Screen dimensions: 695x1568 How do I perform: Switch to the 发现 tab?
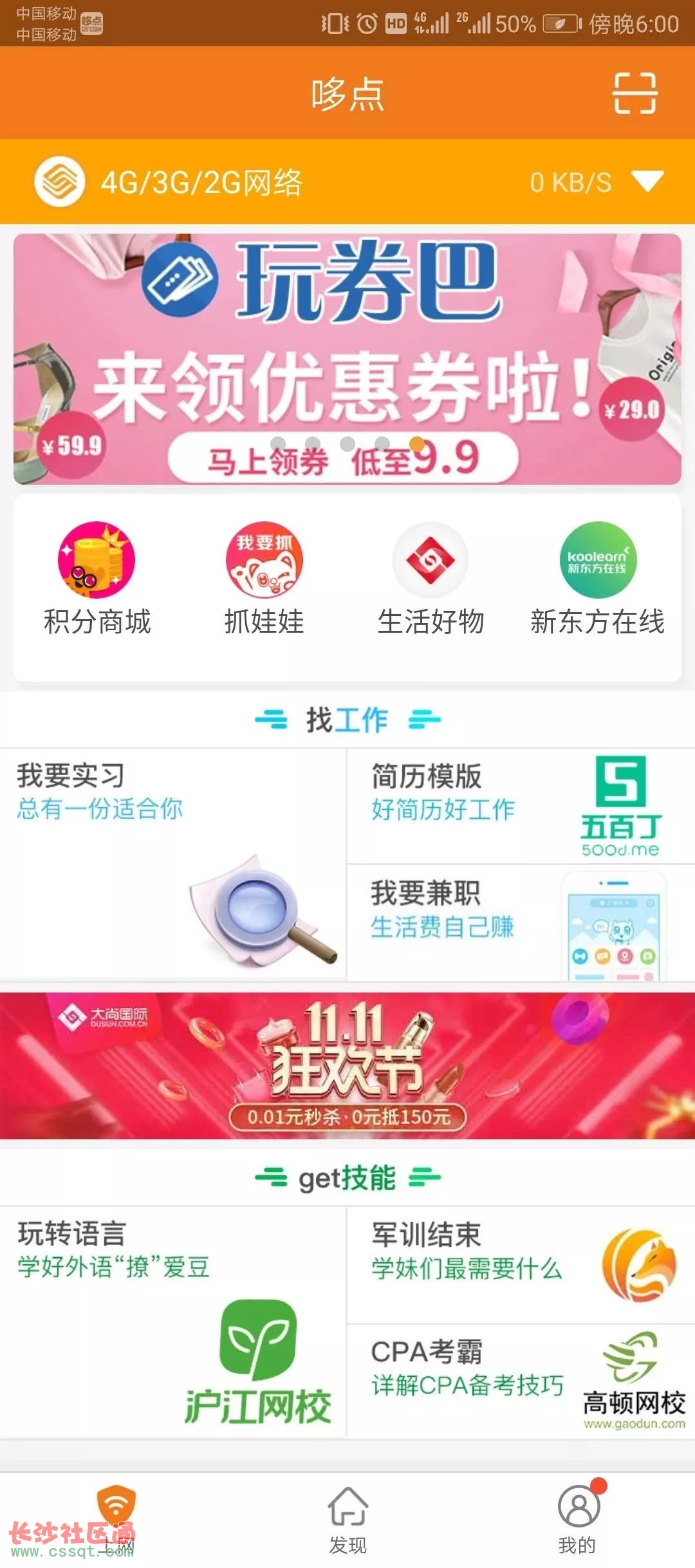[x=347, y=1520]
